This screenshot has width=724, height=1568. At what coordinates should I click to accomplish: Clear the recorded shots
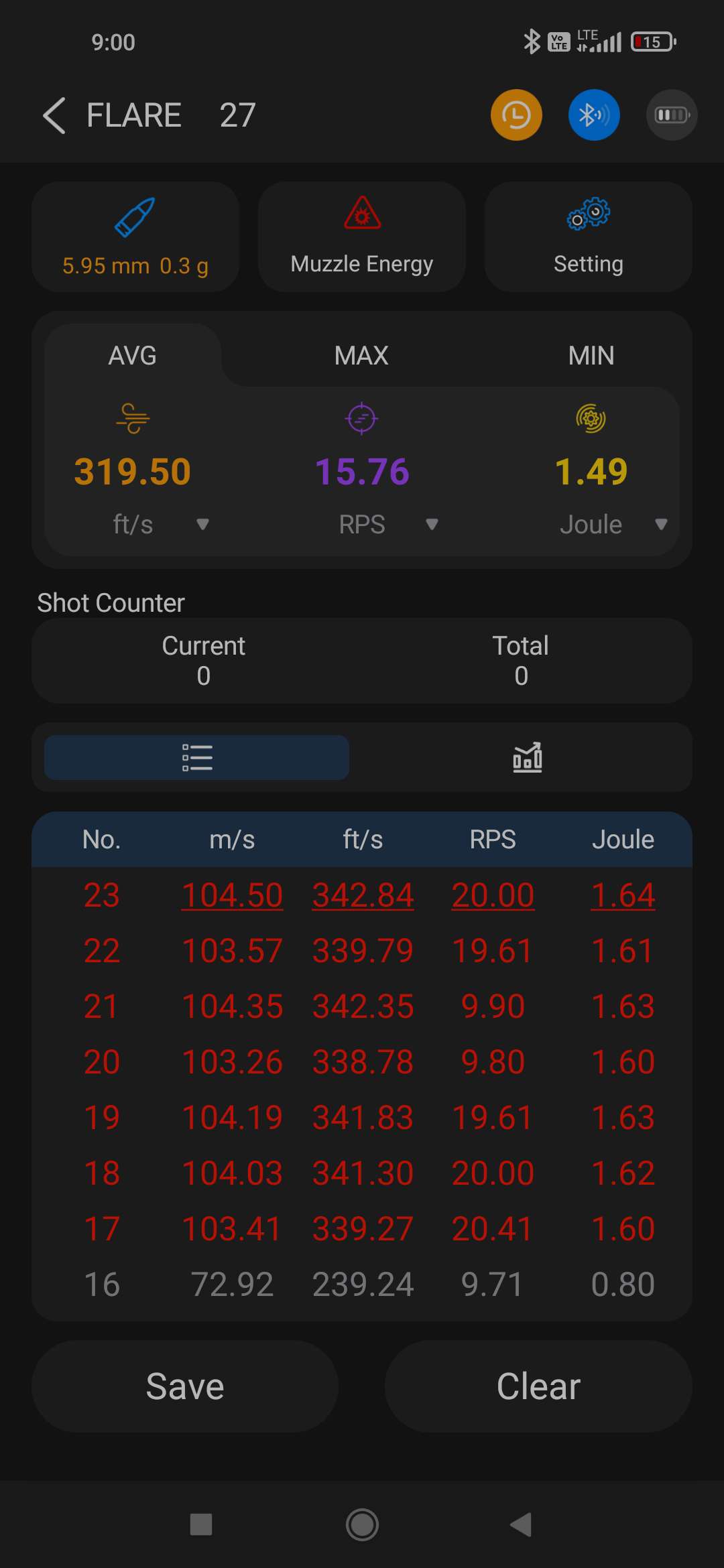[x=539, y=1386]
